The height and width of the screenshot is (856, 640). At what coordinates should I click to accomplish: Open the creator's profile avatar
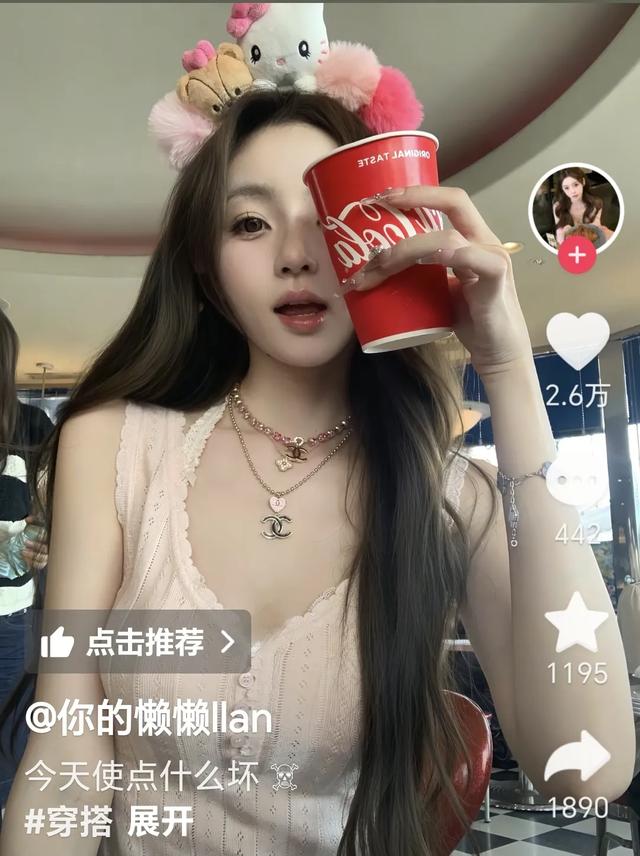click(575, 207)
